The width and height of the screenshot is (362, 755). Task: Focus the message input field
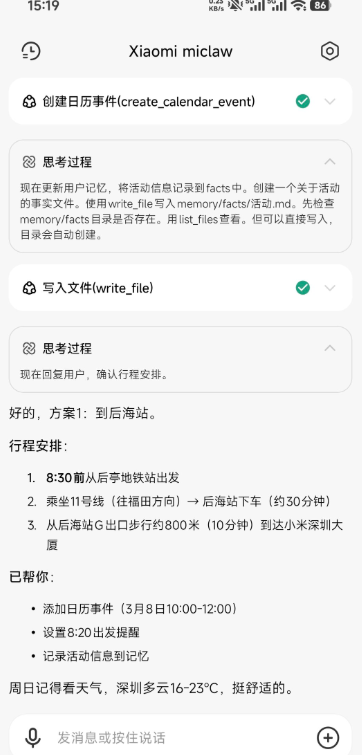point(181,737)
